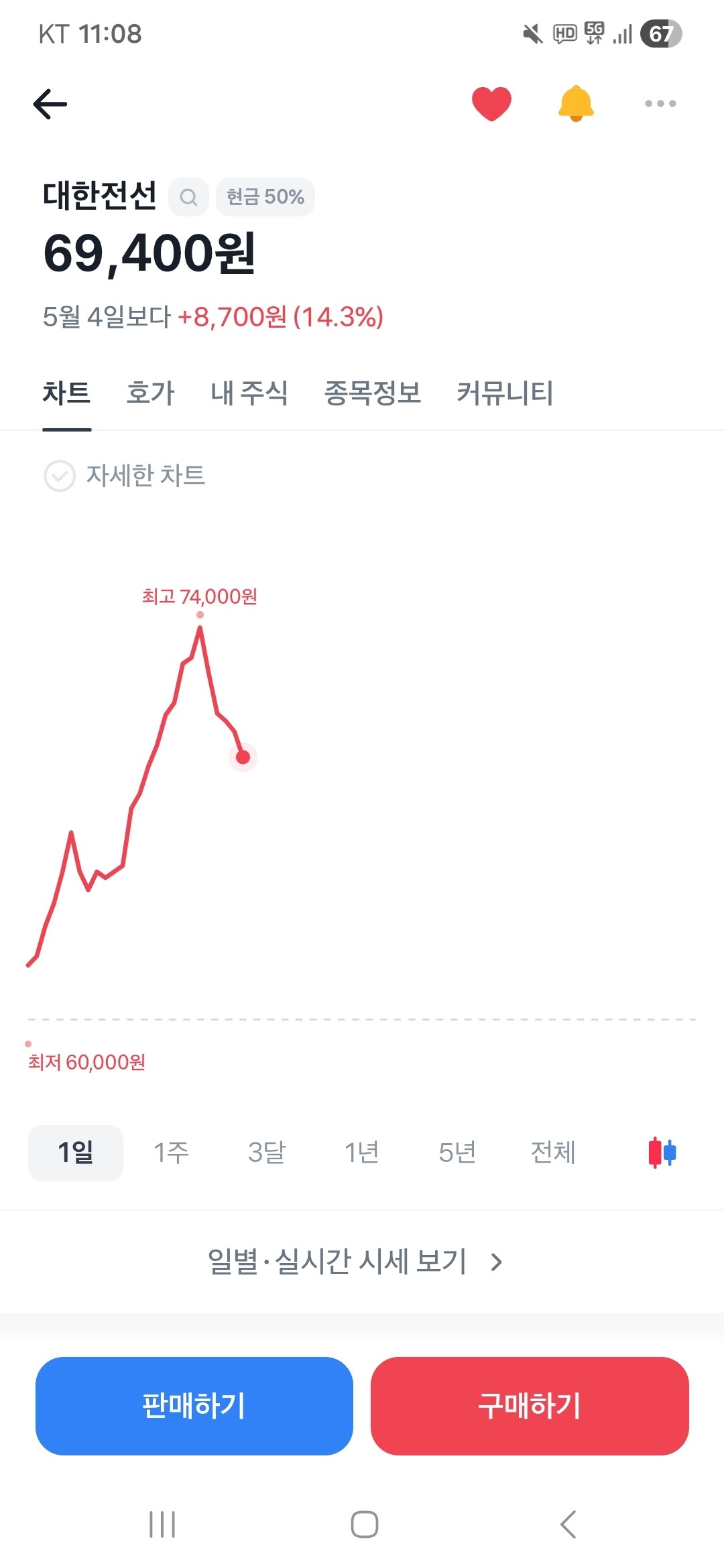Image resolution: width=724 pixels, height=1568 pixels.
Task: Tap the red 구매하기 button
Action: click(530, 1406)
